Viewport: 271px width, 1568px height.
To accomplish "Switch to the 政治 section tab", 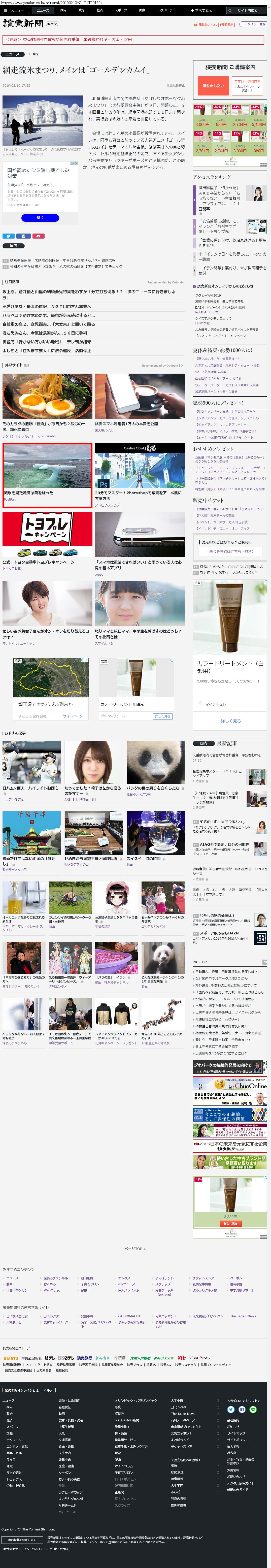I will (82, 10).
